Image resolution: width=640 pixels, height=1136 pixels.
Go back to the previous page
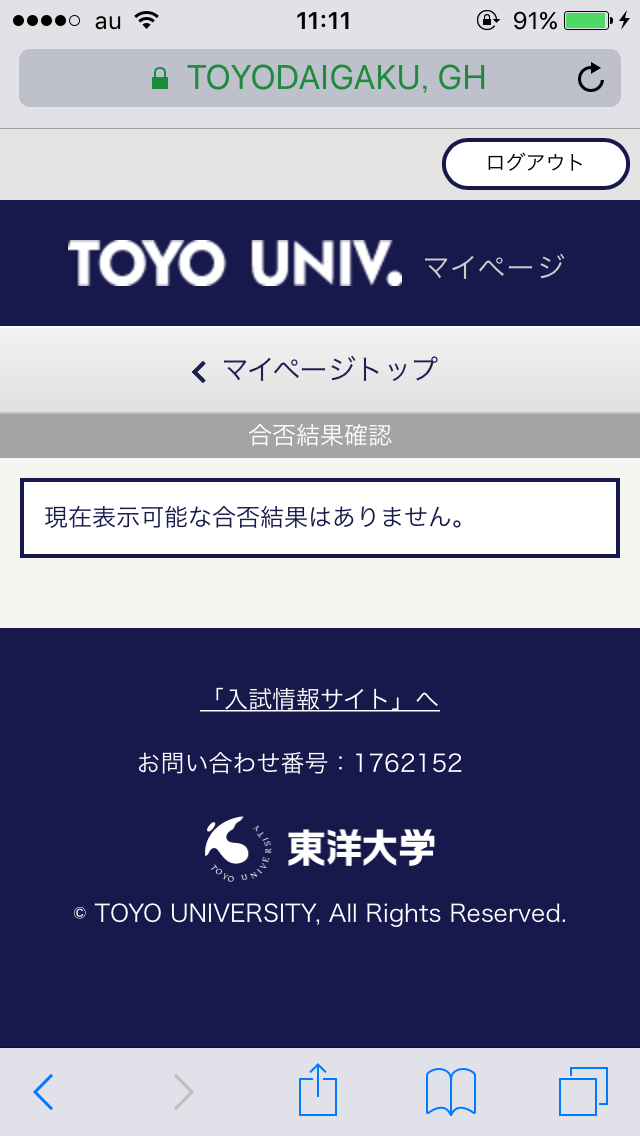pyautogui.click(x=43, y=1092)
